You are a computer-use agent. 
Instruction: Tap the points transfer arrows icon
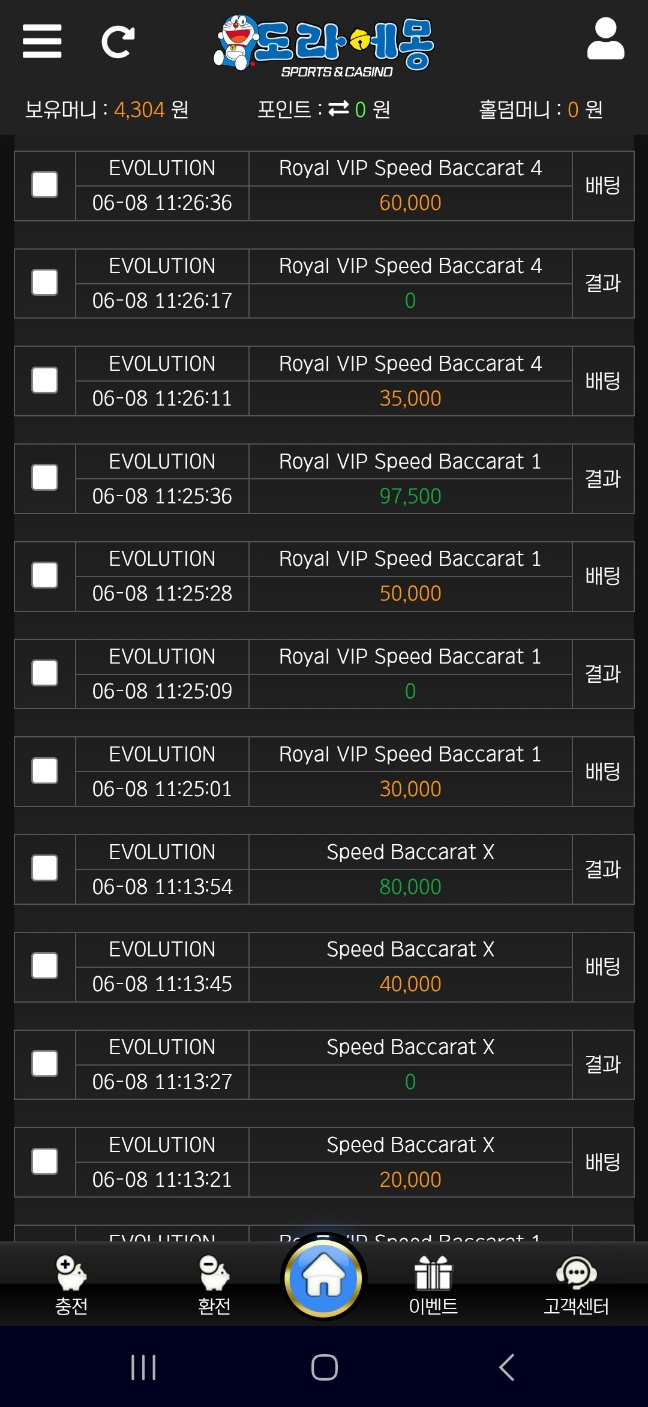[338, 109]
